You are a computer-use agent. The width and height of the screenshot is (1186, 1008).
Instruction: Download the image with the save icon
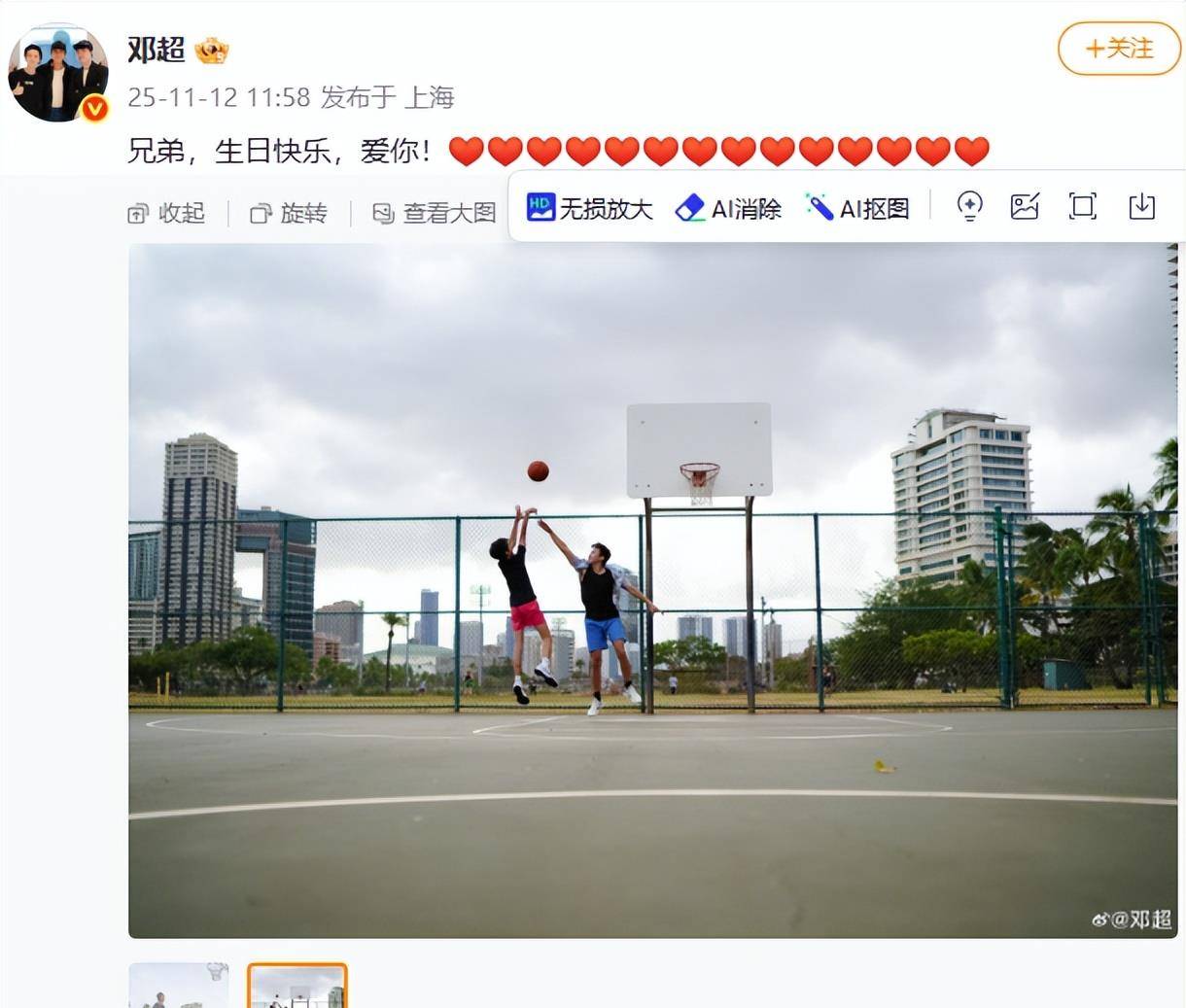pyautogui.click(x=1141, y=206)
